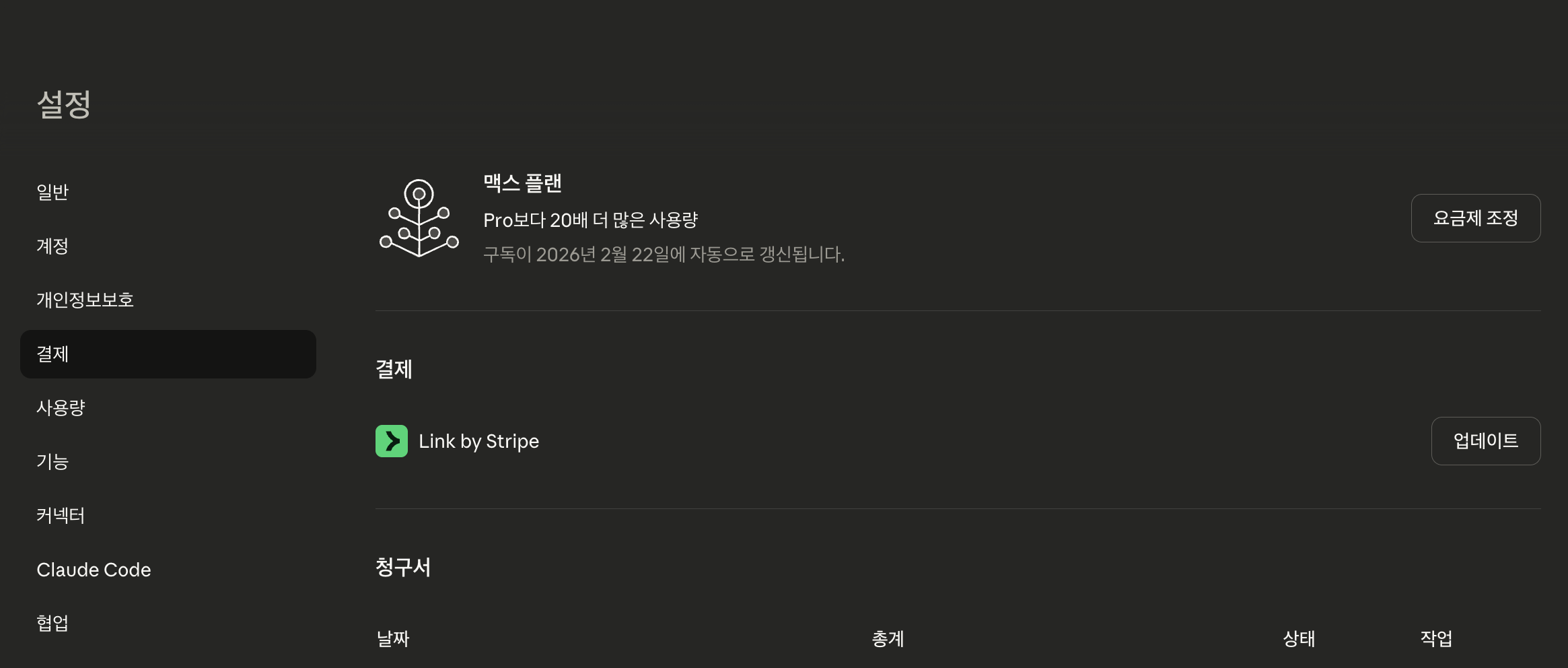Open Claude Code settings
The width and height of the screenshot is (1568, 668).
94,570
